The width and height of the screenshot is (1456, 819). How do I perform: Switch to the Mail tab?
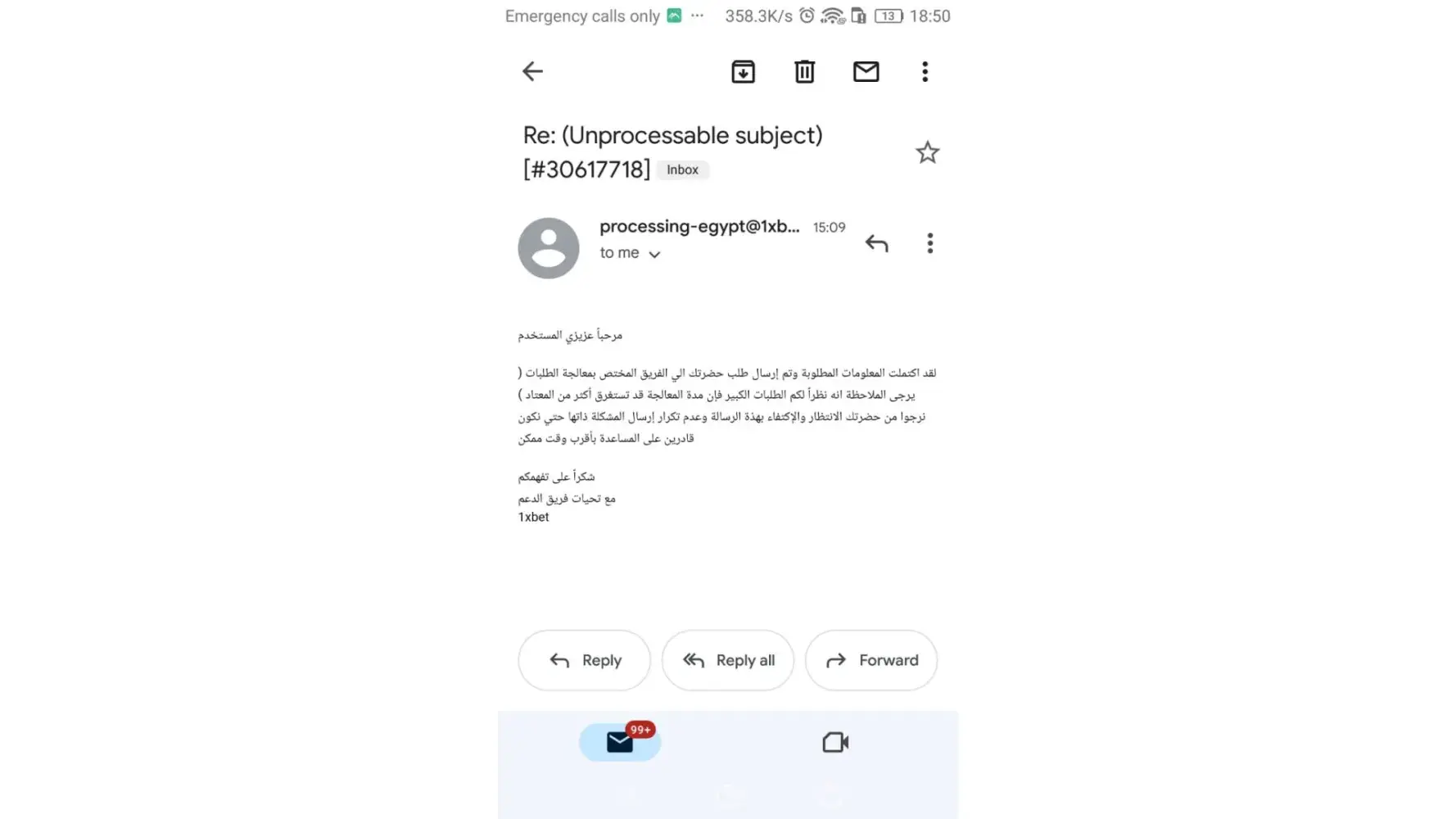click(x=620, y=742)
